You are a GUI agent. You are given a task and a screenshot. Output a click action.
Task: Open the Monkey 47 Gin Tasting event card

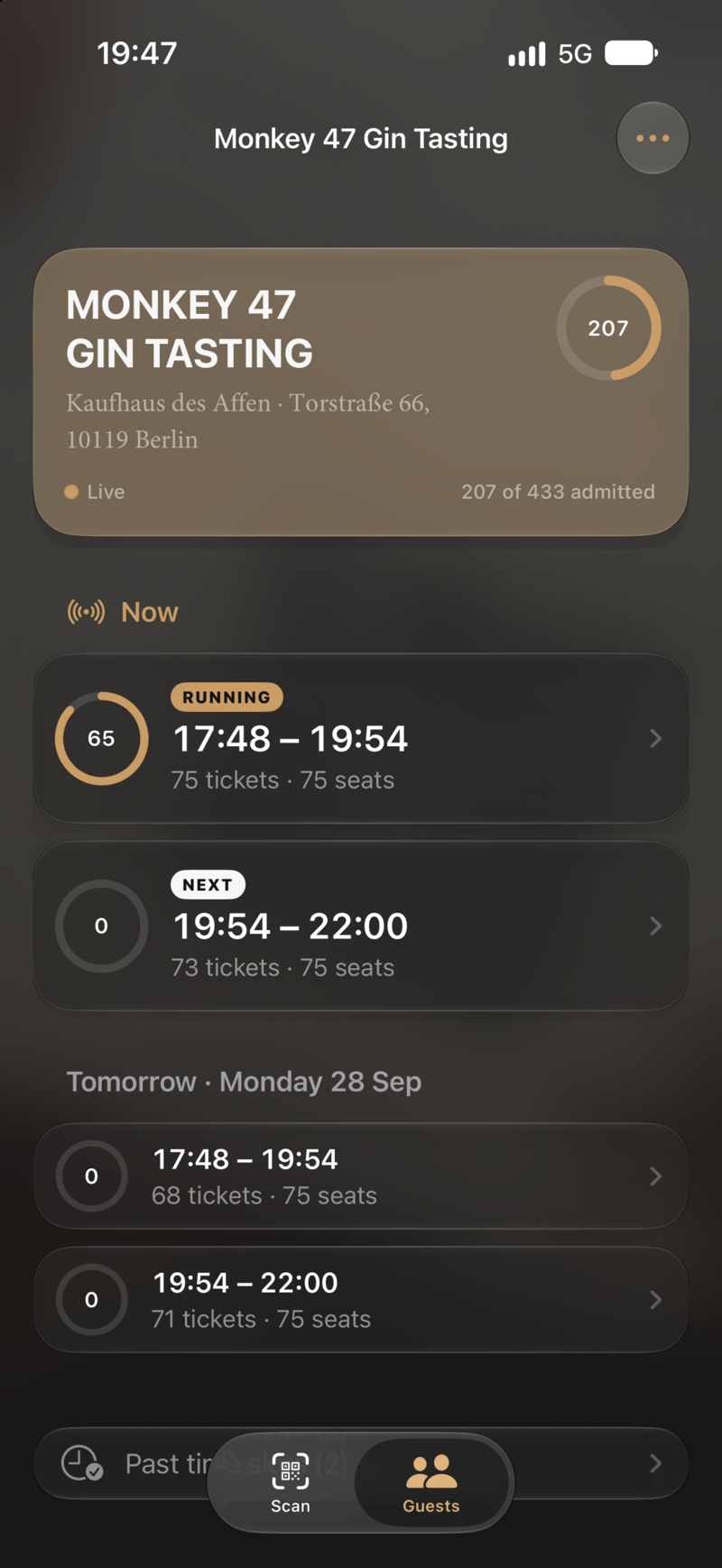coord(361,392)
